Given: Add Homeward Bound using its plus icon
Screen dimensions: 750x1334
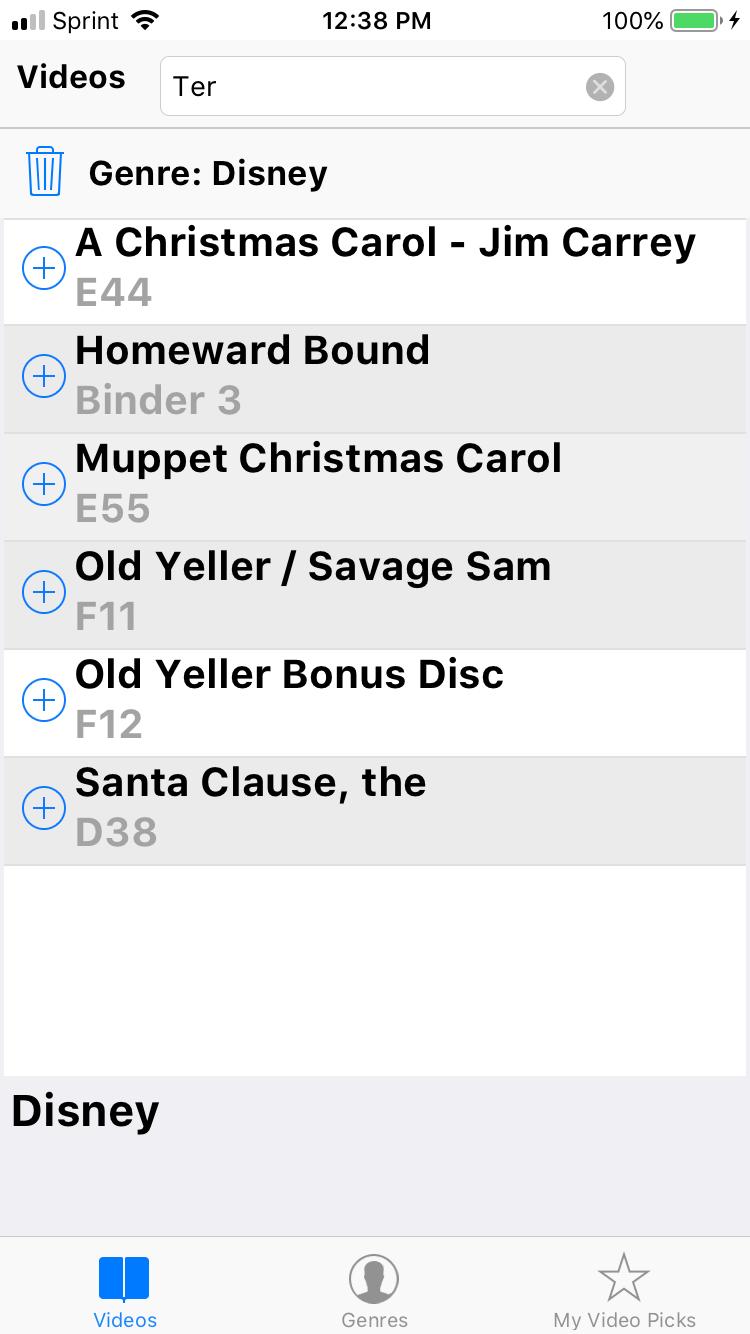Looking at the screenshot, I should [x=44, y=375].
